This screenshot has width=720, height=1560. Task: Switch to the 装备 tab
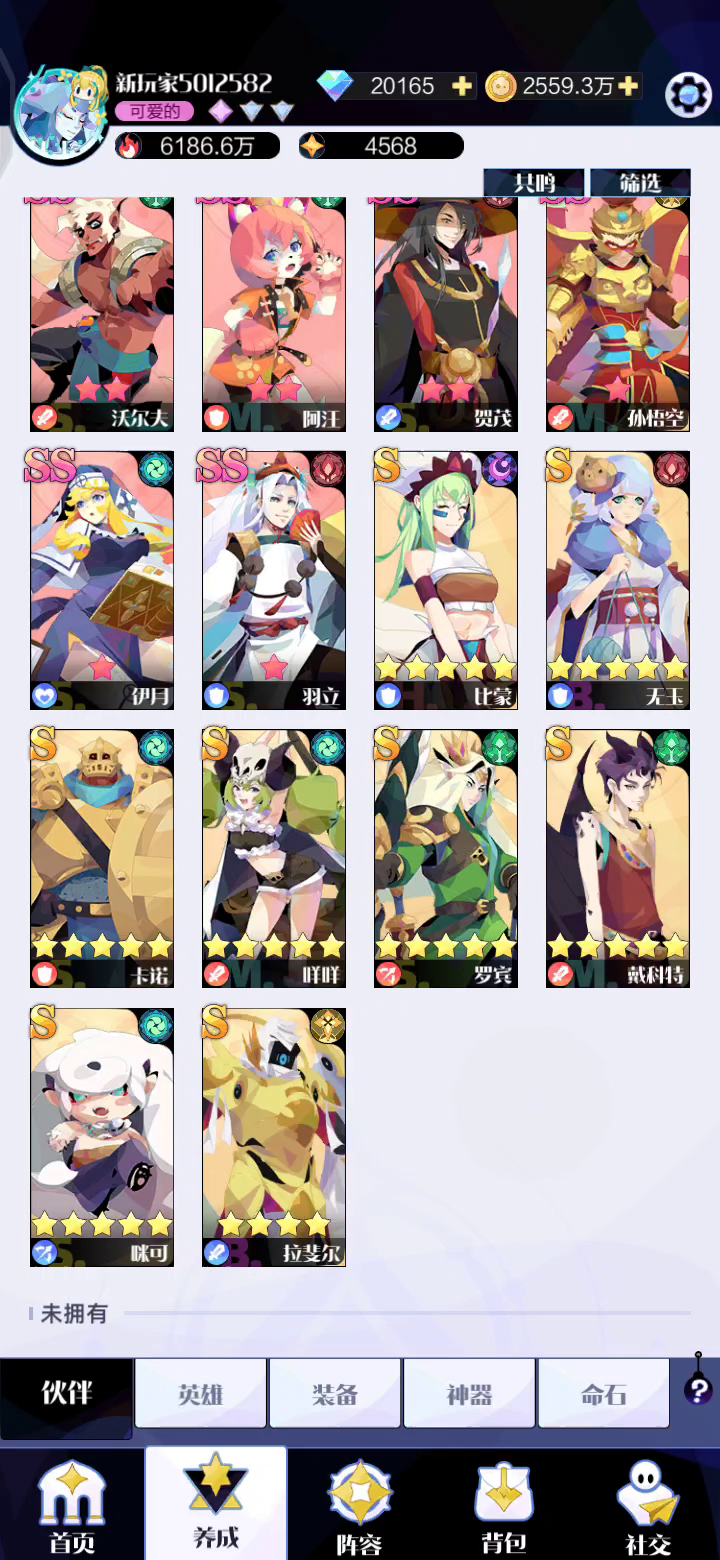(335, 1393)
